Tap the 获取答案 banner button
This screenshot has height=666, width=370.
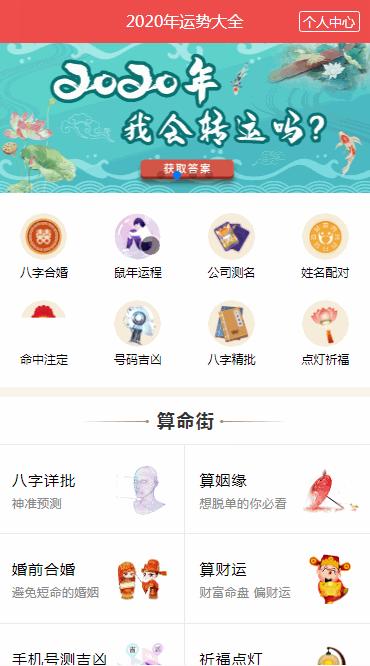pyautogui.click(x=187, y=169)
